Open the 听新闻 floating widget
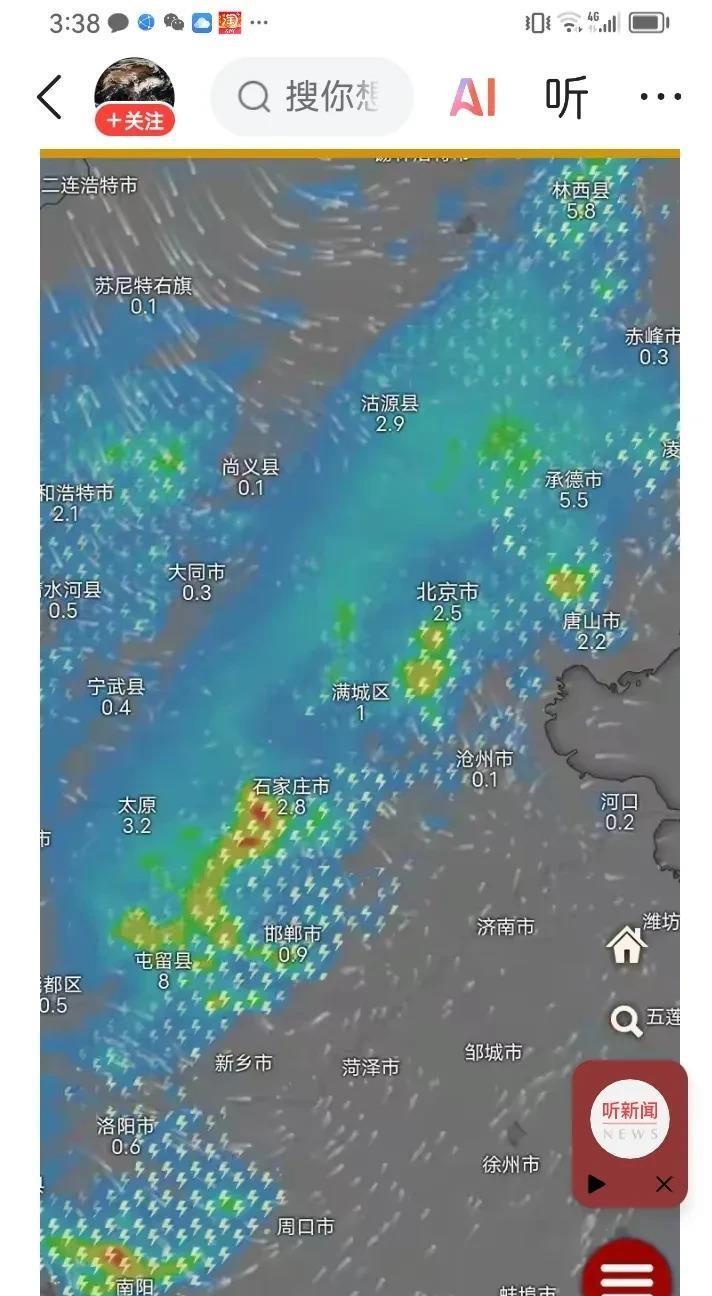The image size is (712, 1296). (630, 1119)
